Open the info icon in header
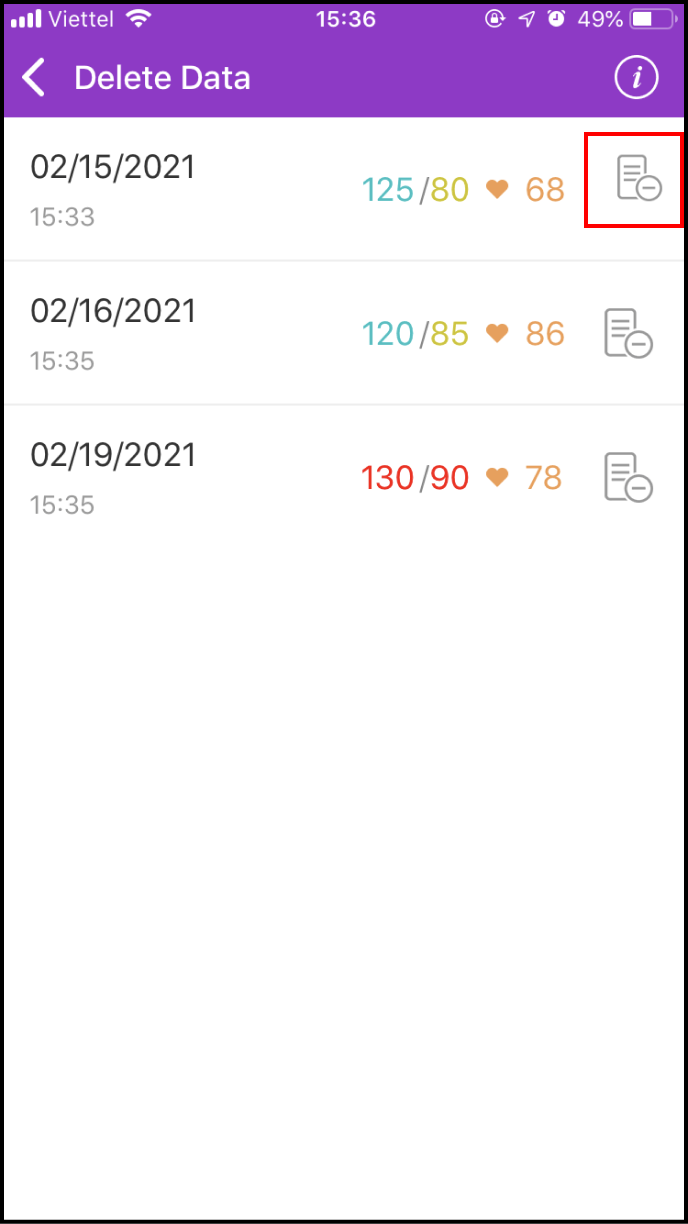The image size is (688, 1224). click(x=636, y=78)
